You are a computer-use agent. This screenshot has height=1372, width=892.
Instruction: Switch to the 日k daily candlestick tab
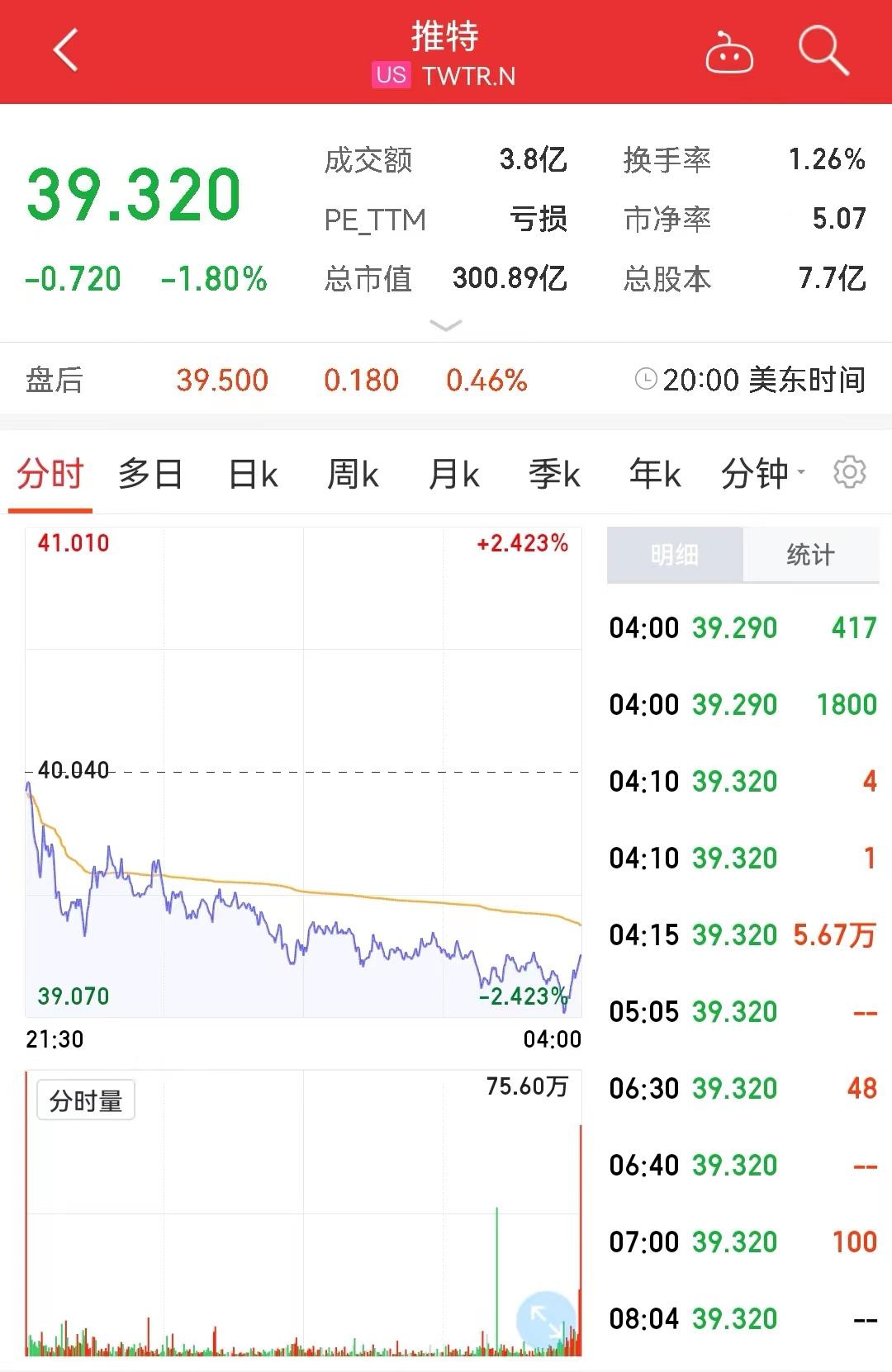click(252, 473)
